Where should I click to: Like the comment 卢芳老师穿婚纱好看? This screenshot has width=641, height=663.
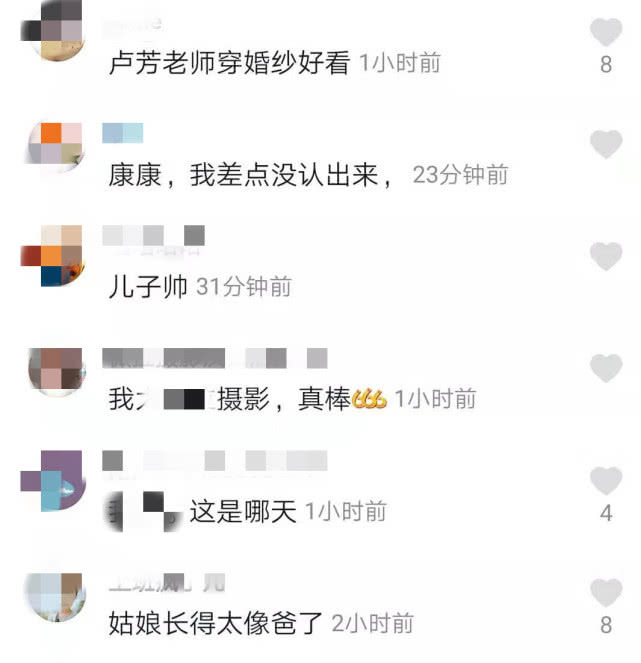(x=606, y=34)
